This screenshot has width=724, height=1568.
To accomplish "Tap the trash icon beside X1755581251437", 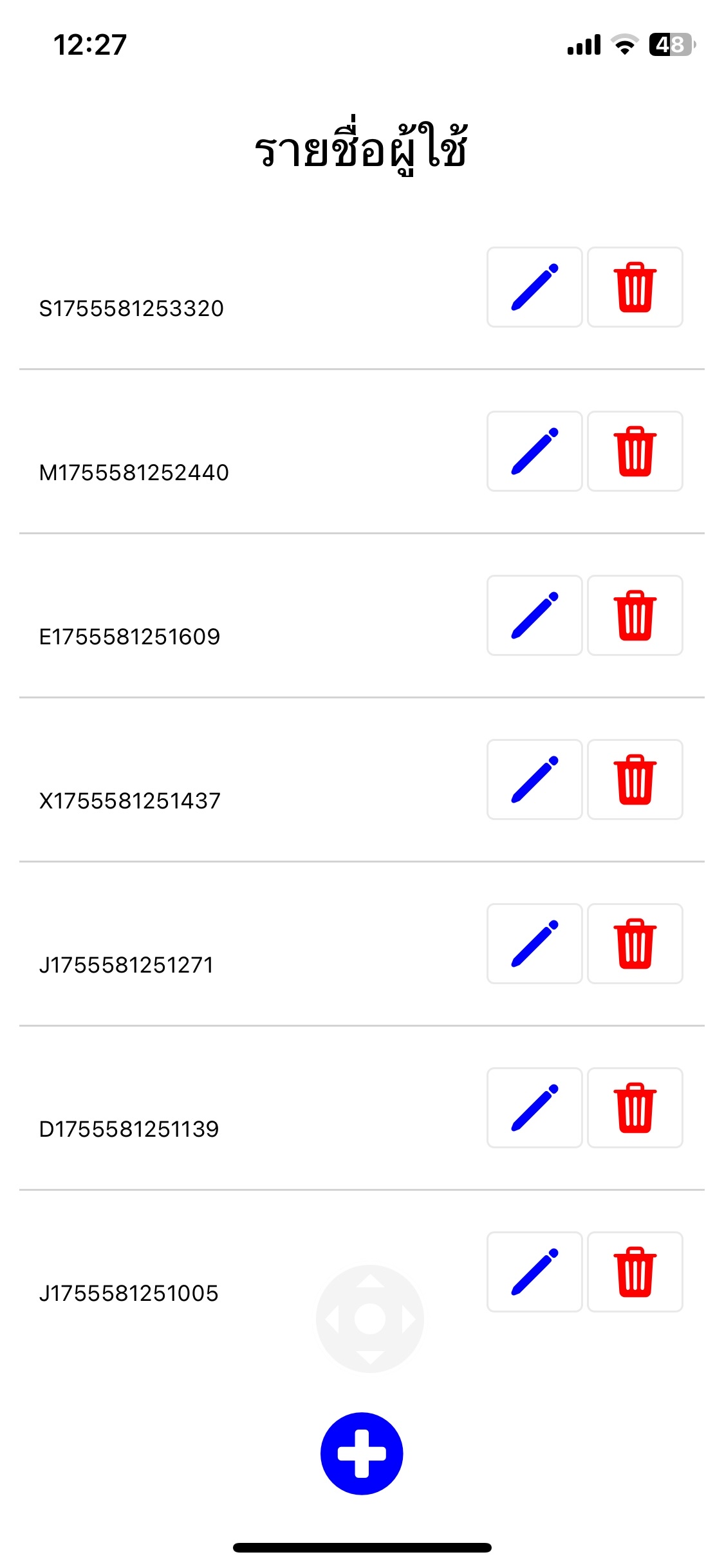I will [635, 779].
